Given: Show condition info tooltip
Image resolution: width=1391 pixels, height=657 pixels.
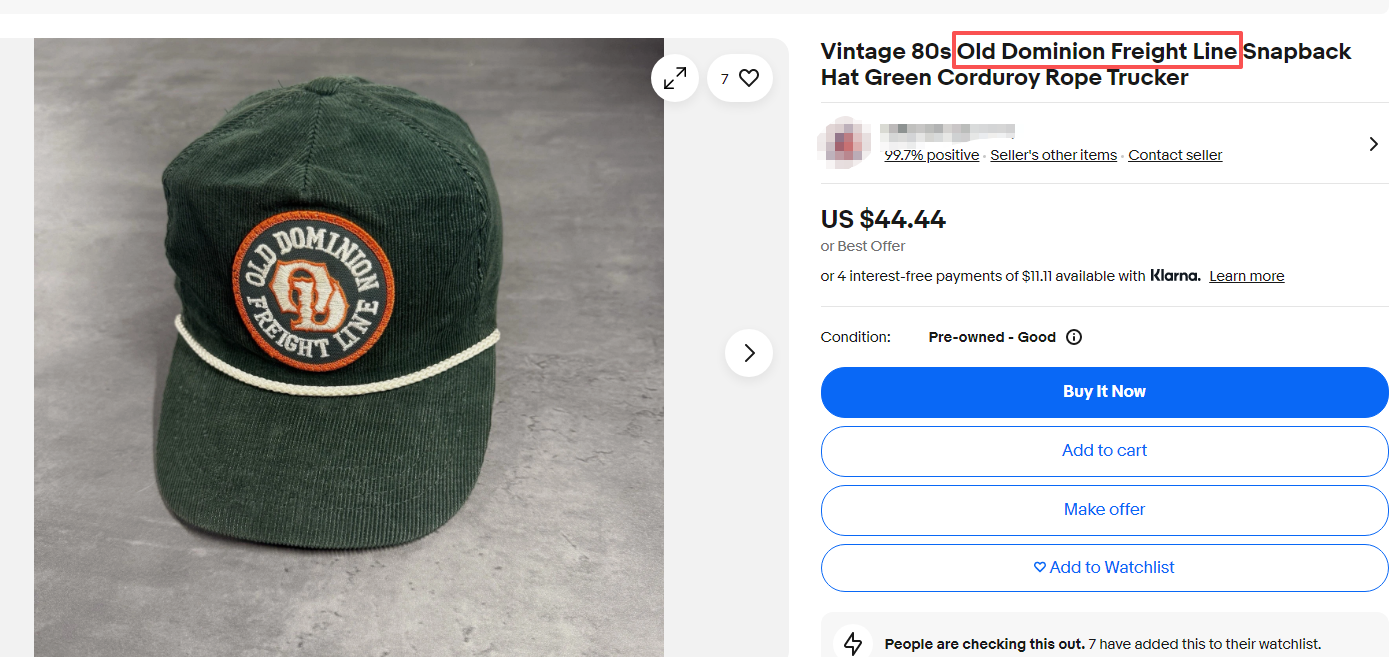Looking at the screenshot, I should coord(1074,337).
